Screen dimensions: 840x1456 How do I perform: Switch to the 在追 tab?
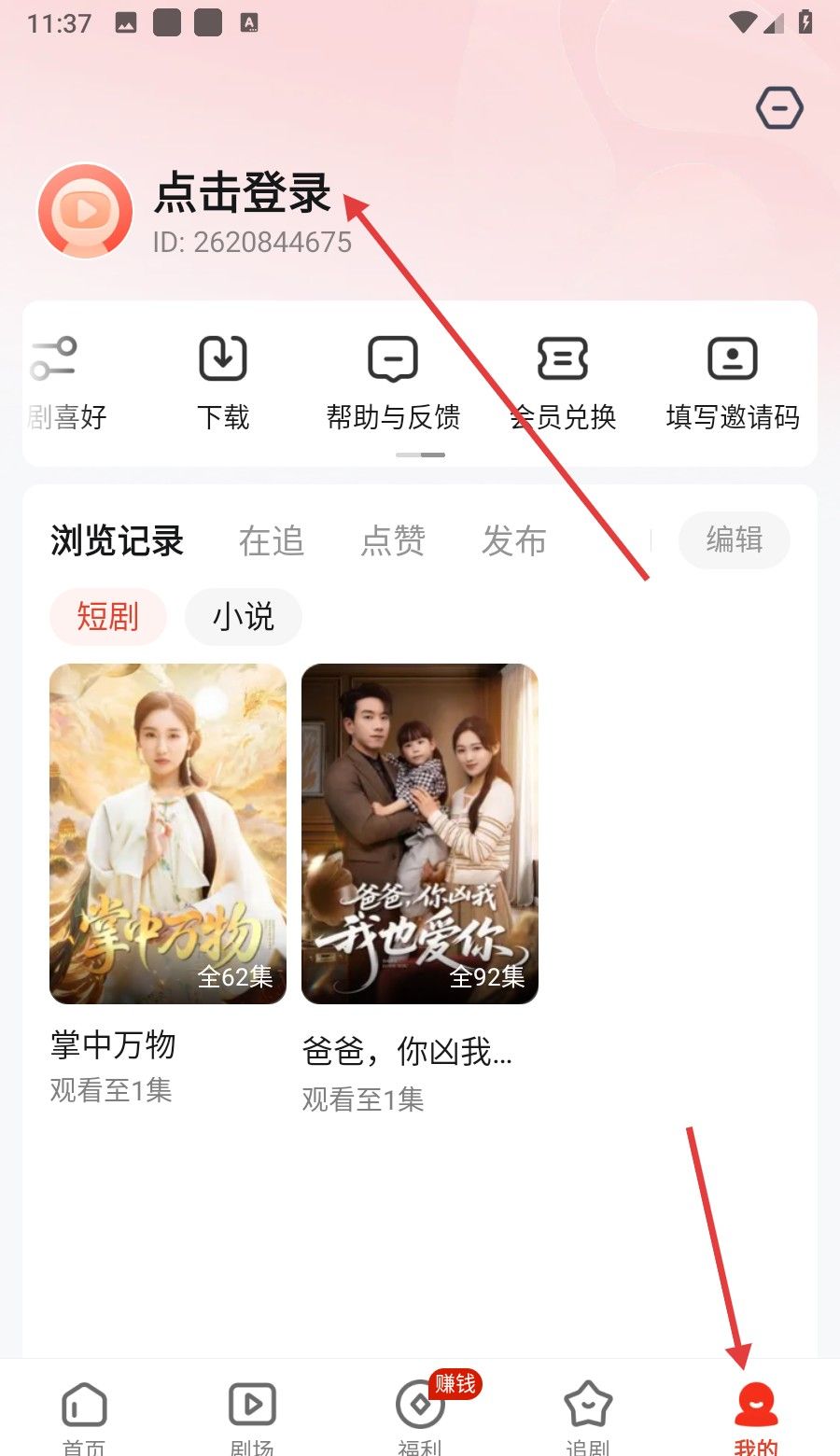pyautogui.click(x=271, y=540)
